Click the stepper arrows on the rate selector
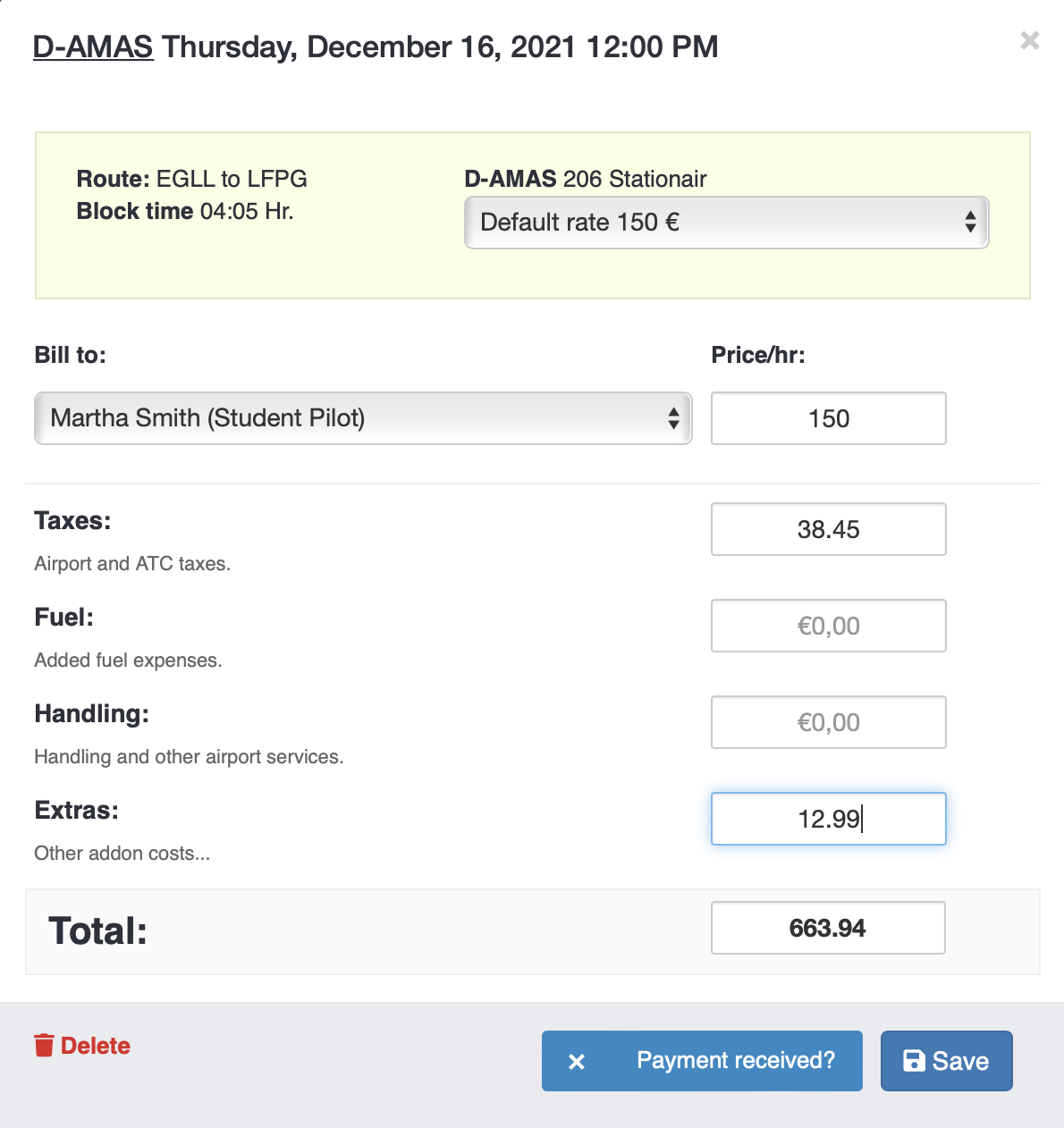This screenshot has width=1064, height=1128. [971, 222]
